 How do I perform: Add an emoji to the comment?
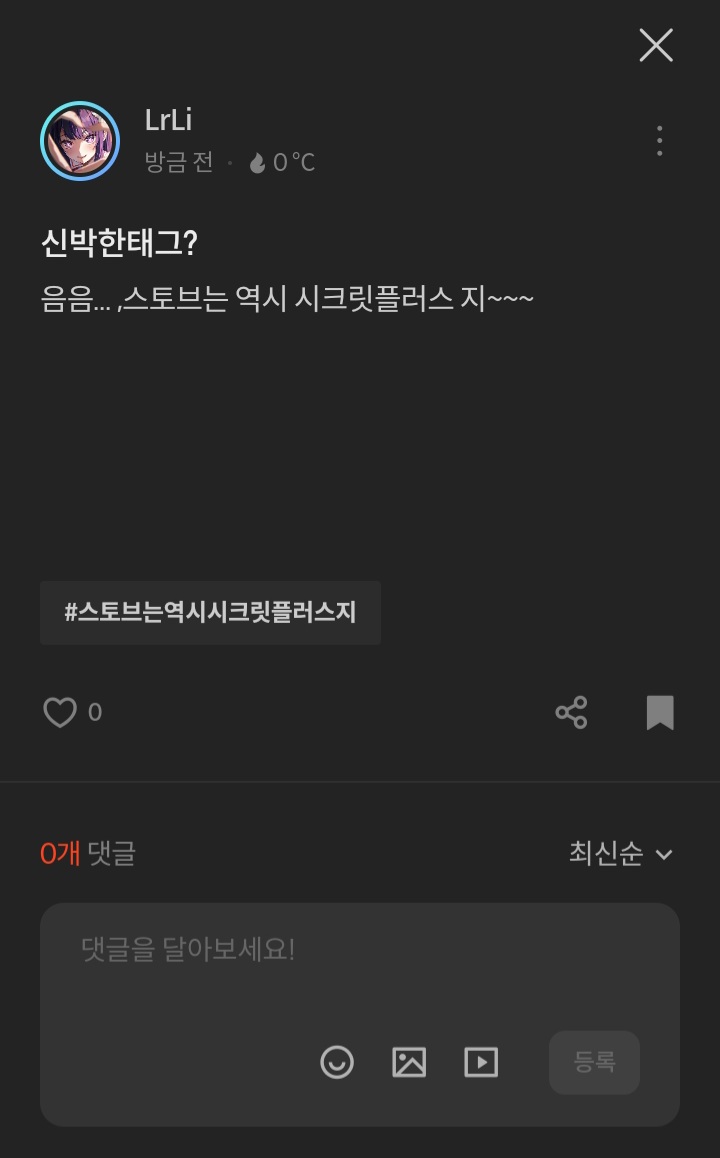tap(337, 1063)
